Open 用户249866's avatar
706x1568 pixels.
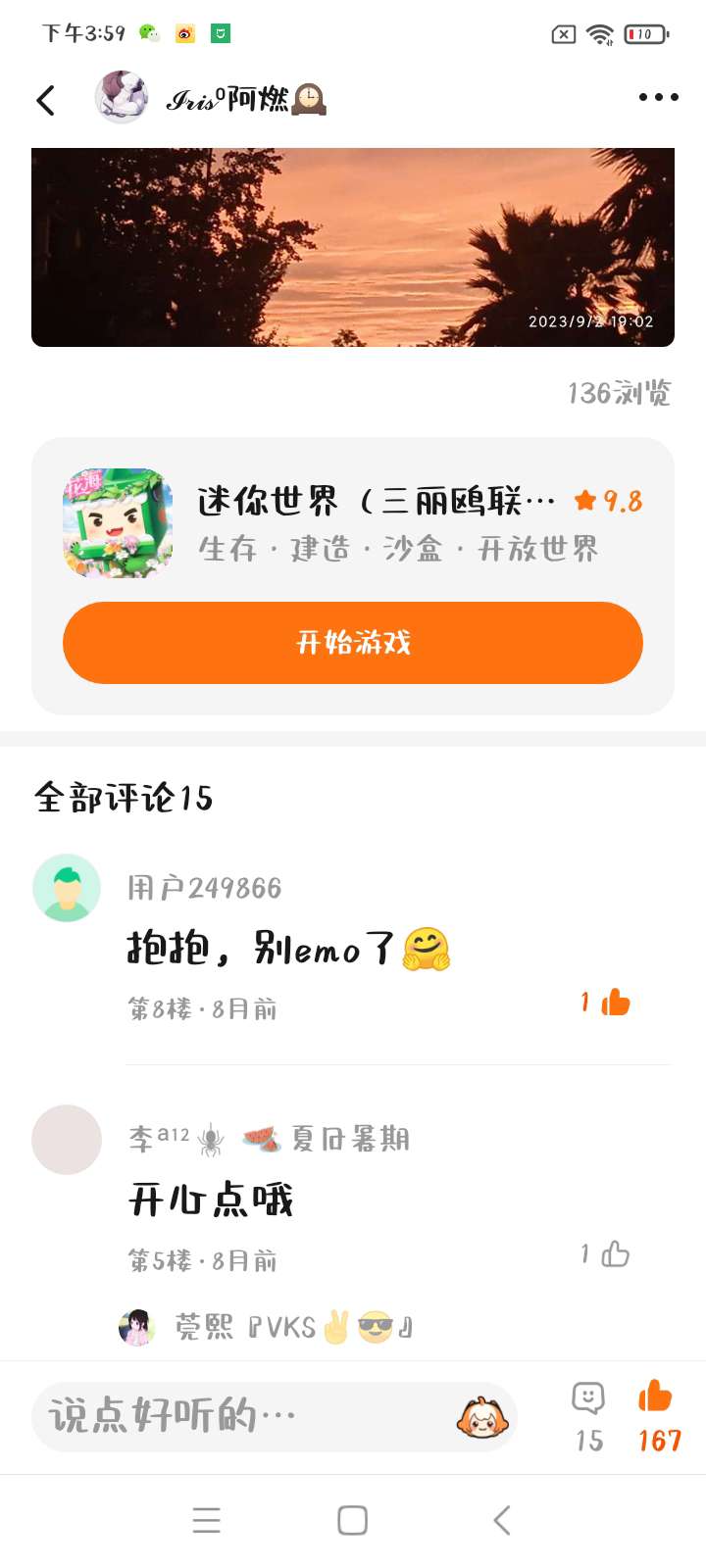click(67, 888)
